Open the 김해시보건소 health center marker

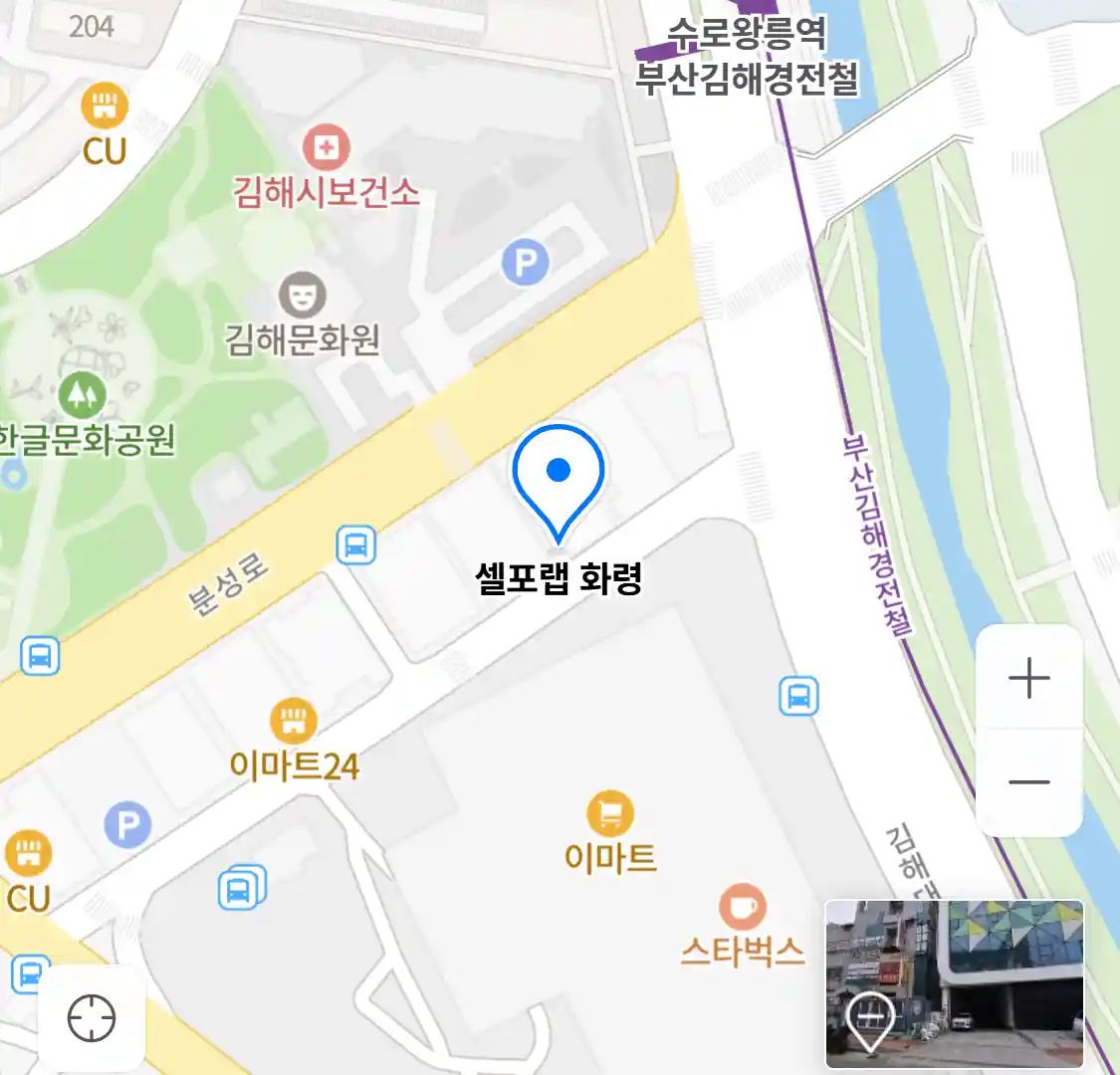[326, 148]
